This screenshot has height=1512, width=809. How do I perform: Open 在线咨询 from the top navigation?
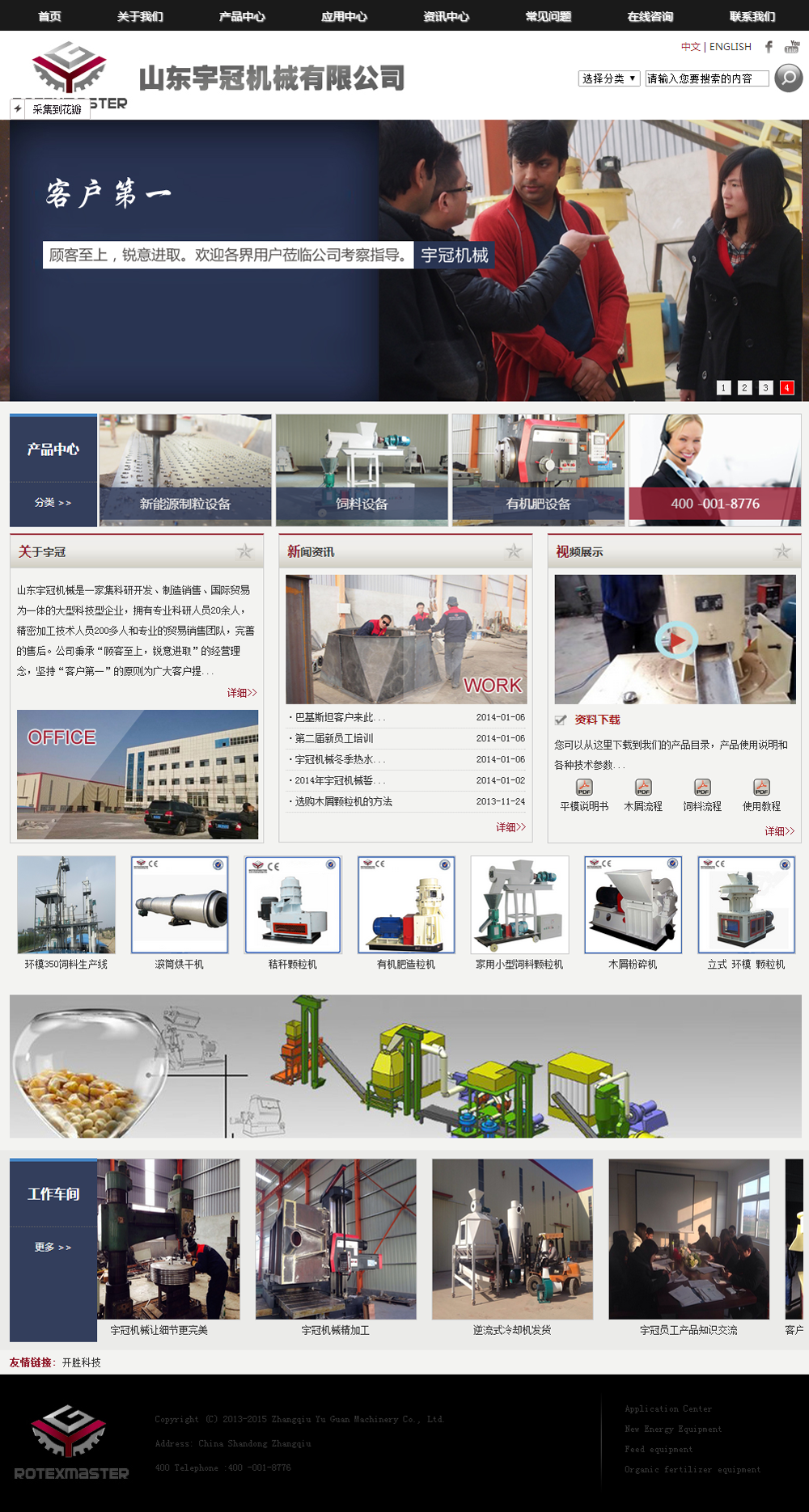[650, 16]
